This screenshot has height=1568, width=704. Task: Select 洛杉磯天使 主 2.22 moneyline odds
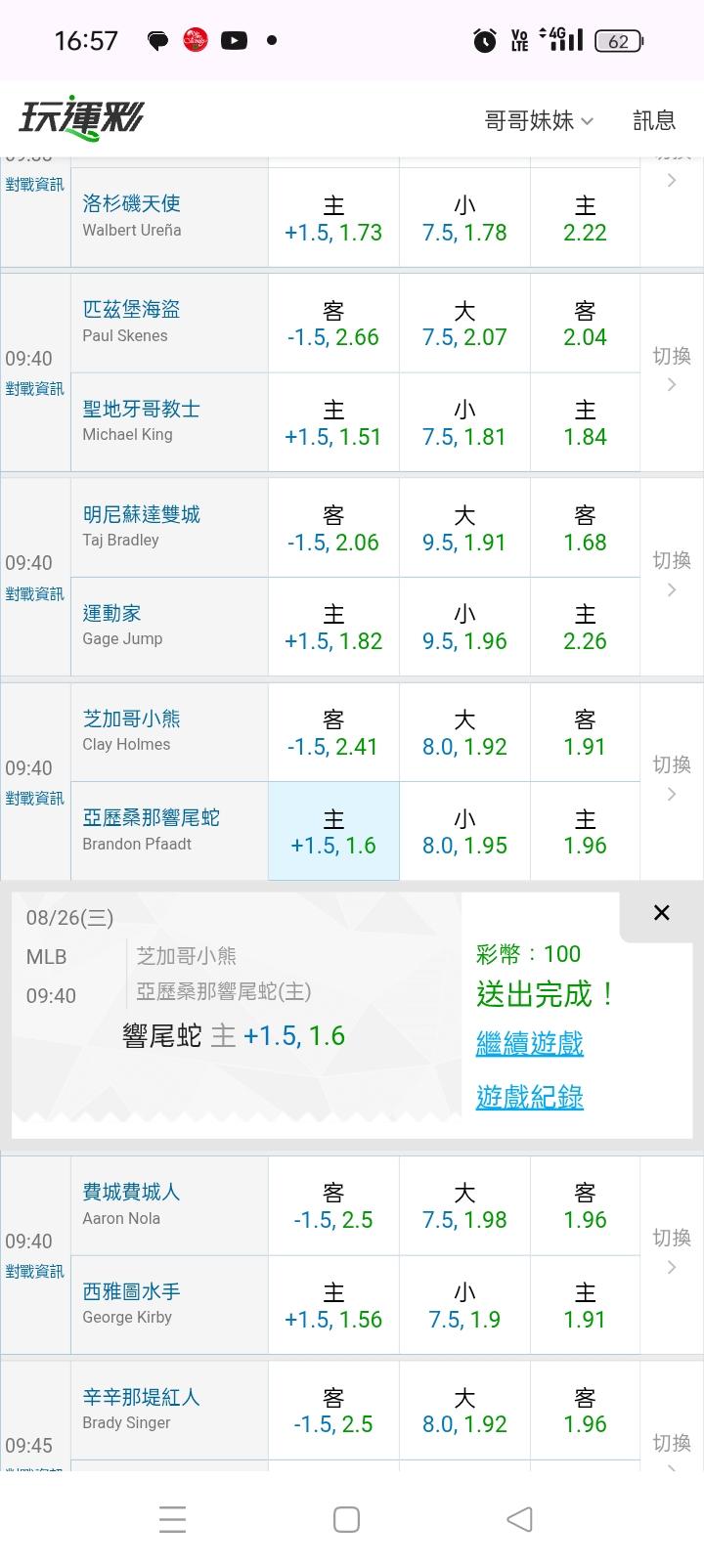(585, 218)
